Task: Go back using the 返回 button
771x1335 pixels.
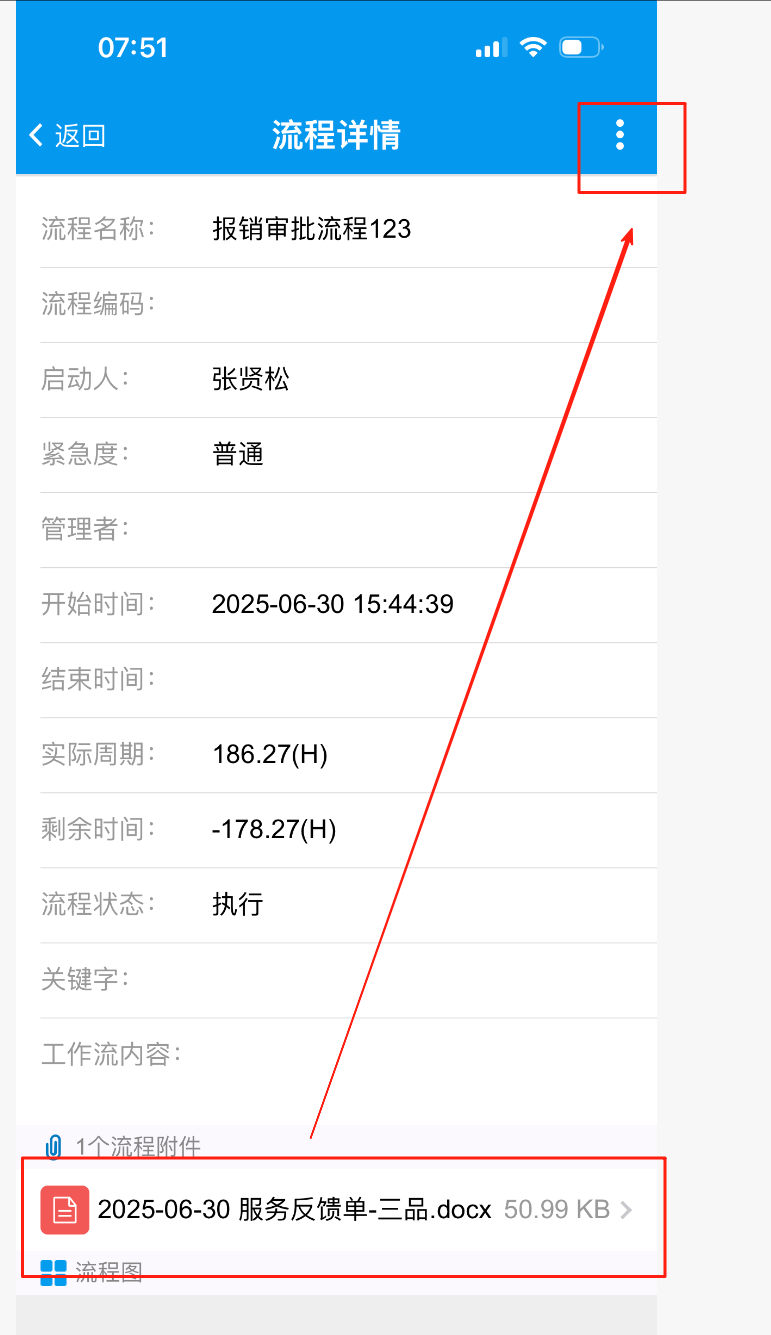Action: coord(67,135)
